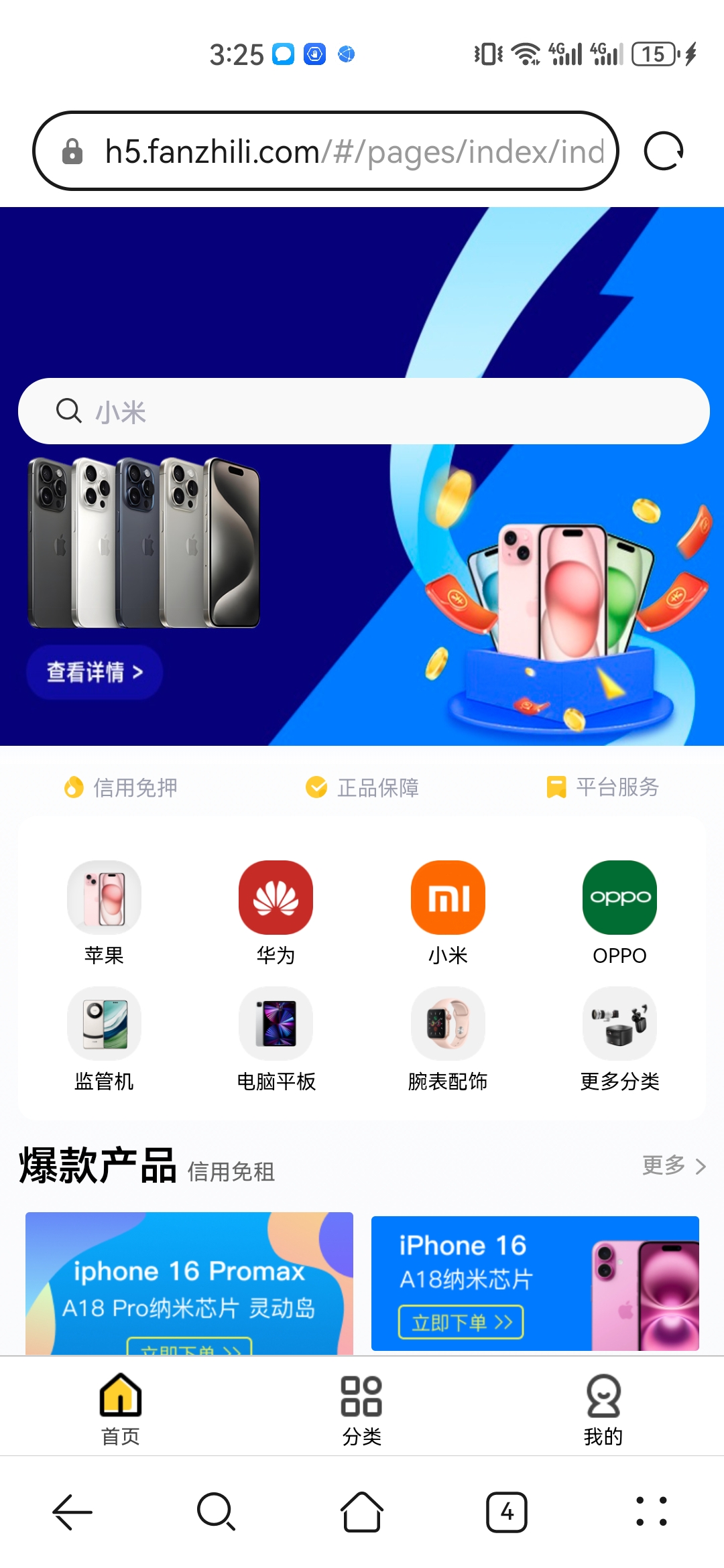
Task: Open the browser tab switcher showing 4
Action: click(506, 1512)
